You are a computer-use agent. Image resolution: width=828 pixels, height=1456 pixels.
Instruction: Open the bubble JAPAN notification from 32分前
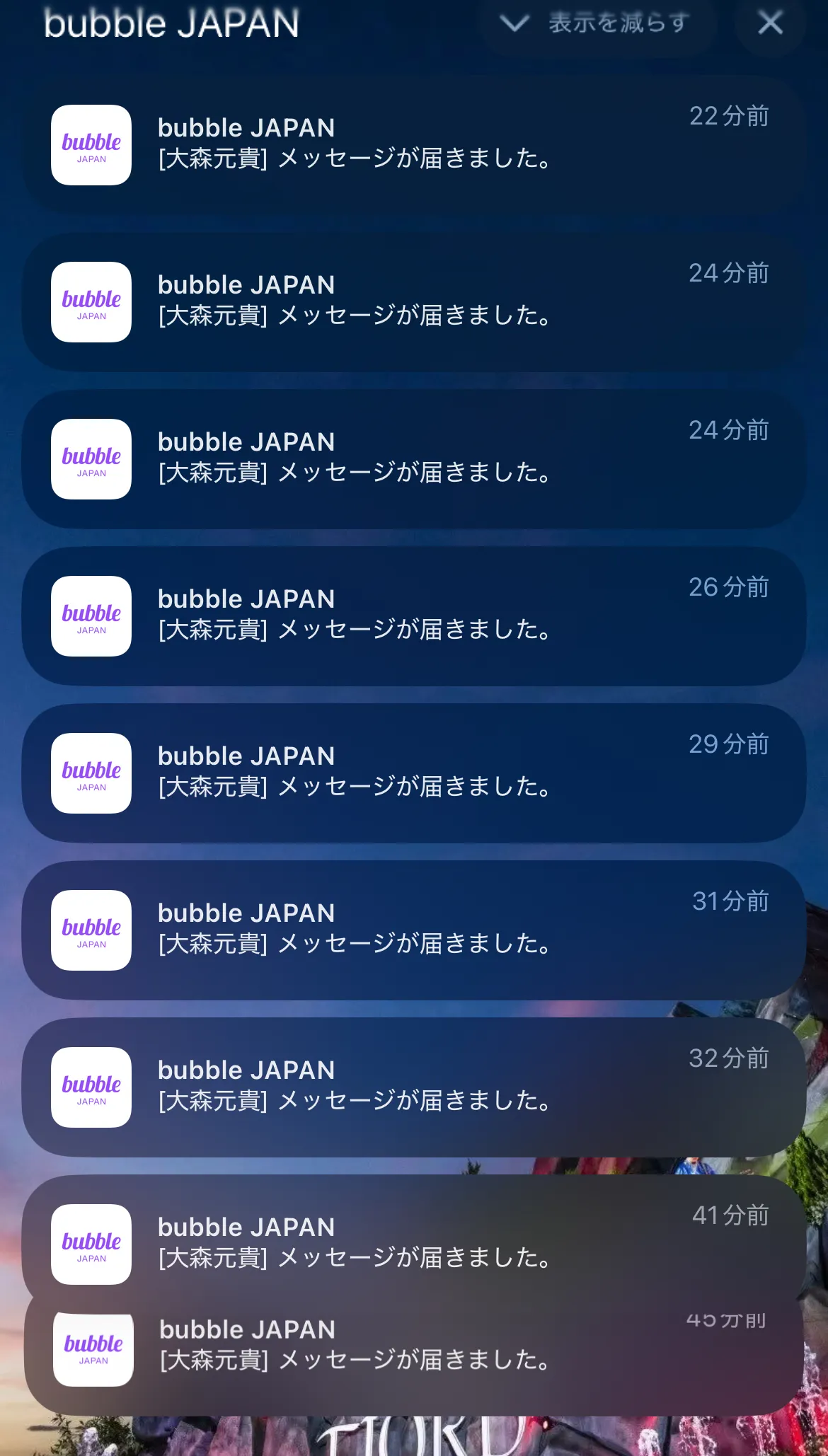click(x=414, y=1087)
